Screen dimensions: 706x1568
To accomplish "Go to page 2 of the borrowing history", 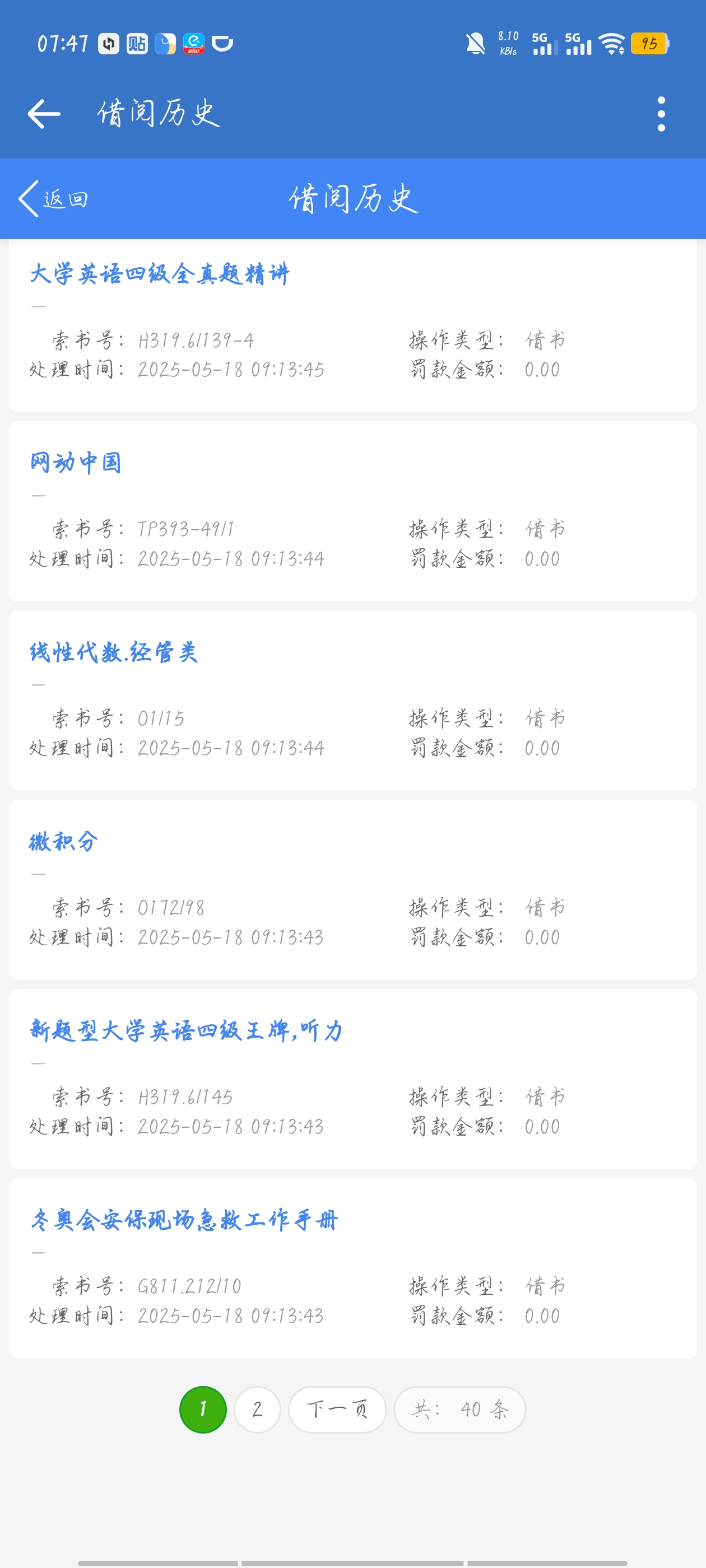I will pos(257,1409).
